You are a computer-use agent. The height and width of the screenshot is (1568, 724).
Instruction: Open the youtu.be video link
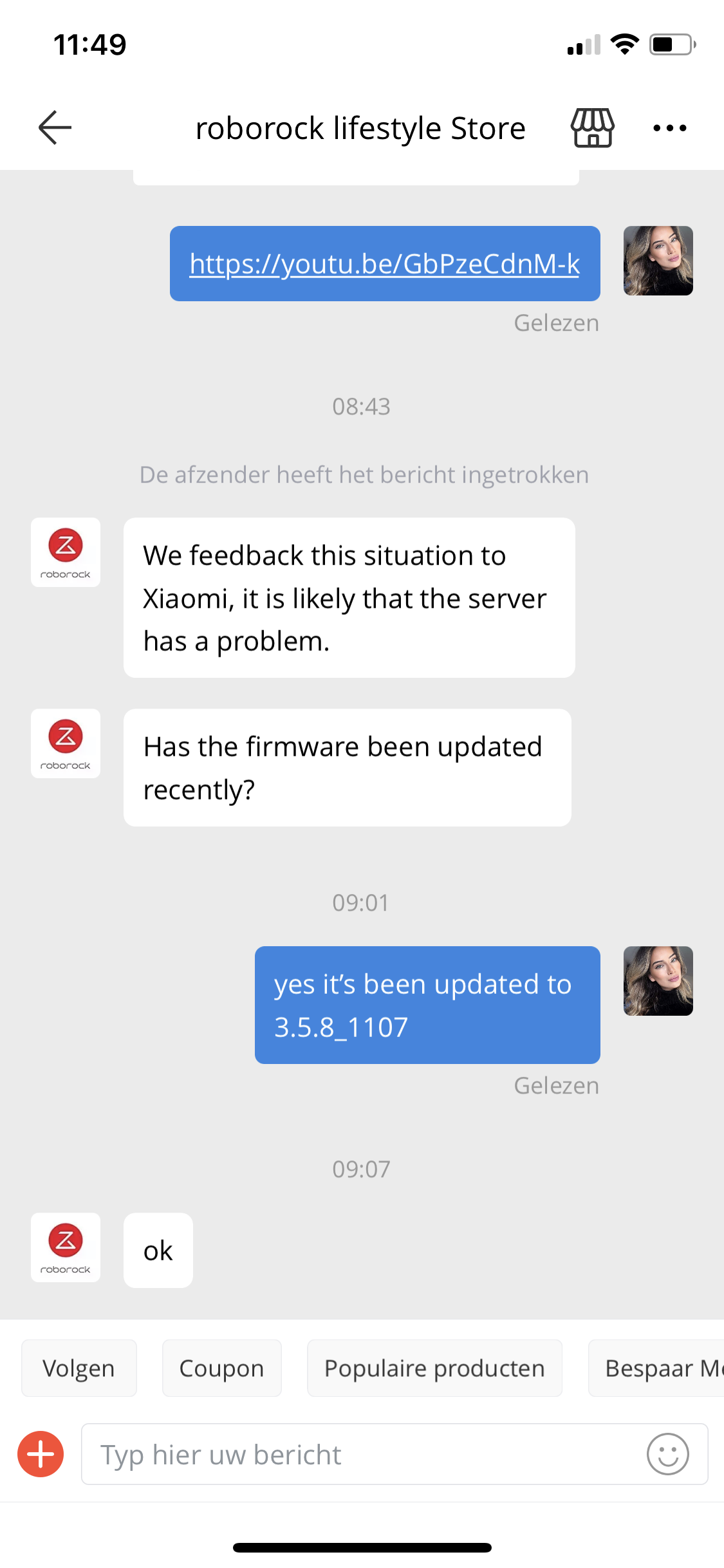click(x=384, y=264)
